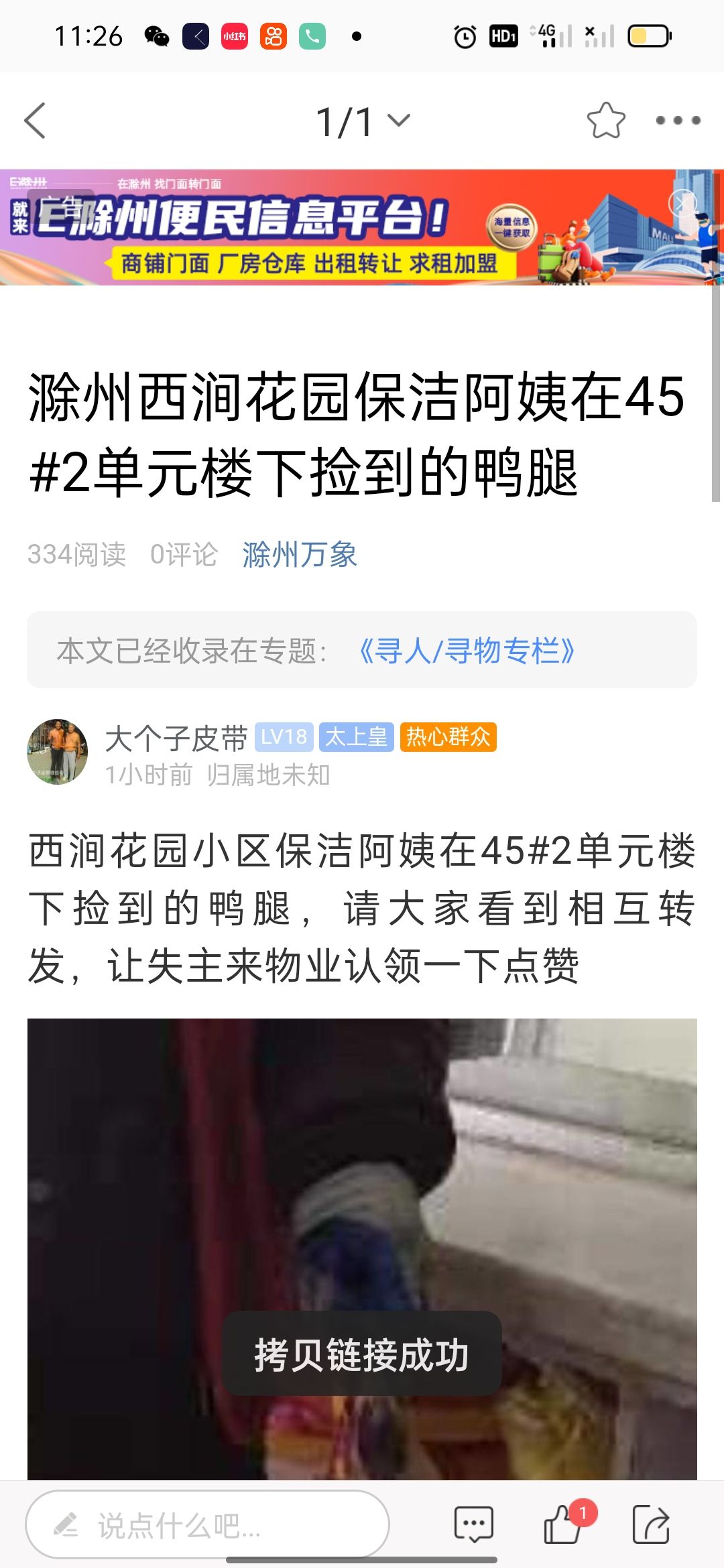Open the comments bubble icon
724x1568 pixels.
[473, 1524]
